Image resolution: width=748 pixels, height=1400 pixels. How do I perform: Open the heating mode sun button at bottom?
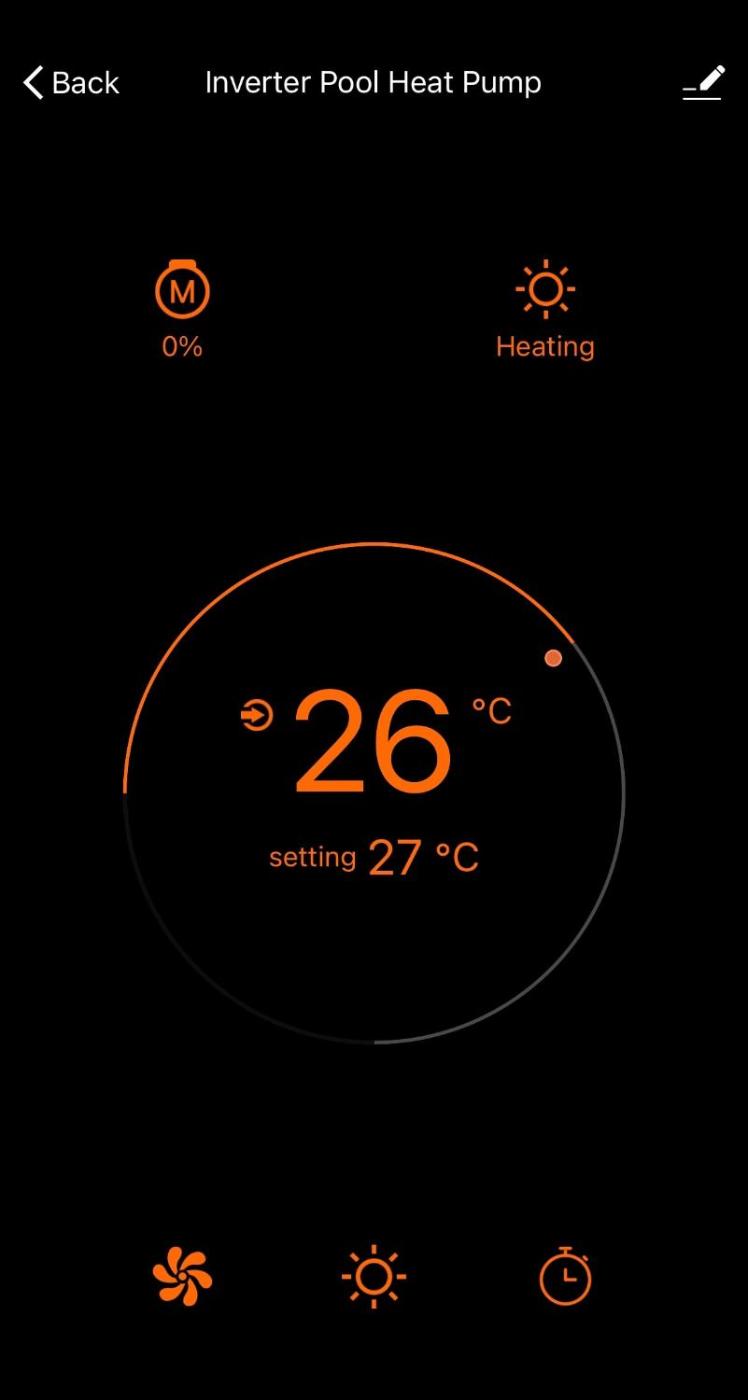373,1277
